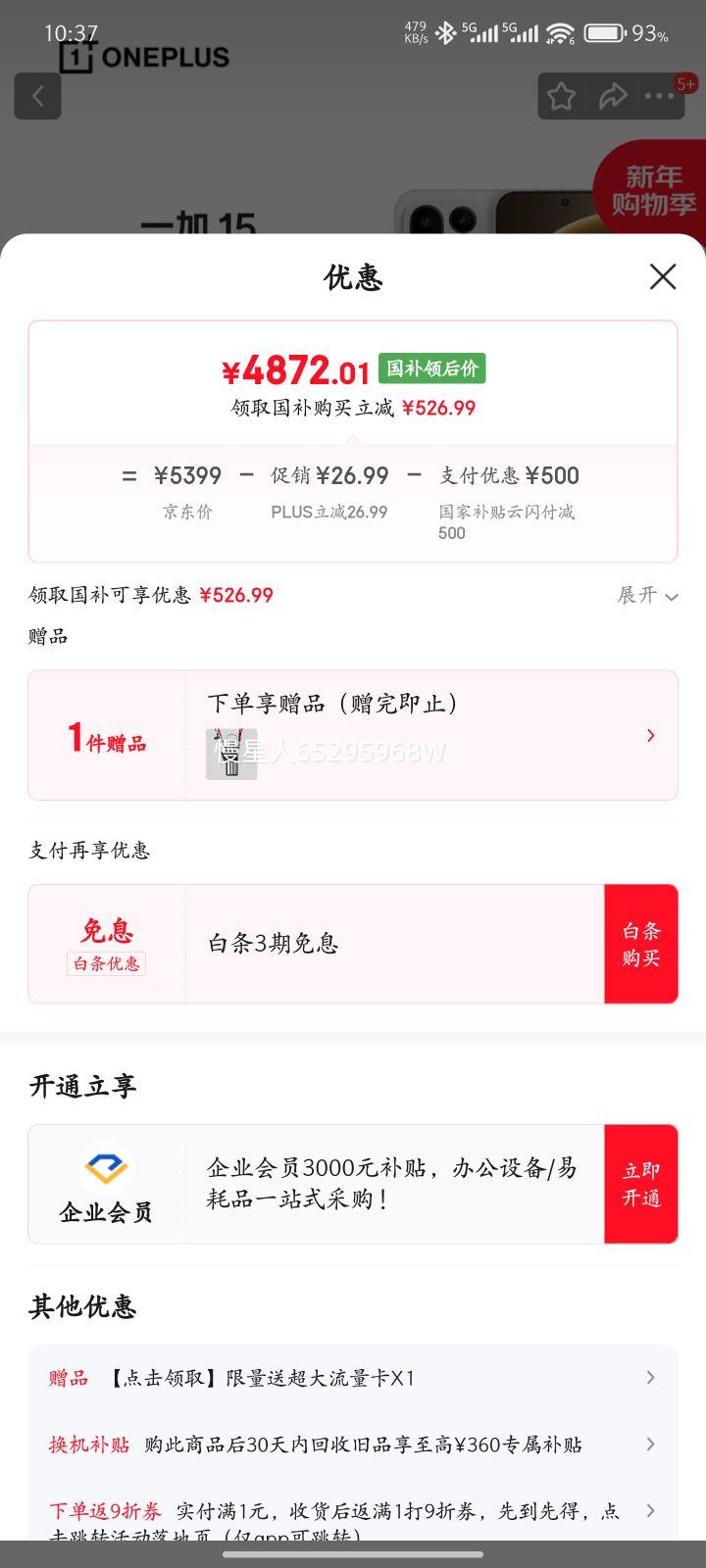Tap the 白条购买 purchase button
Viewport: 706px width, 1568px height.
[641, 943]
